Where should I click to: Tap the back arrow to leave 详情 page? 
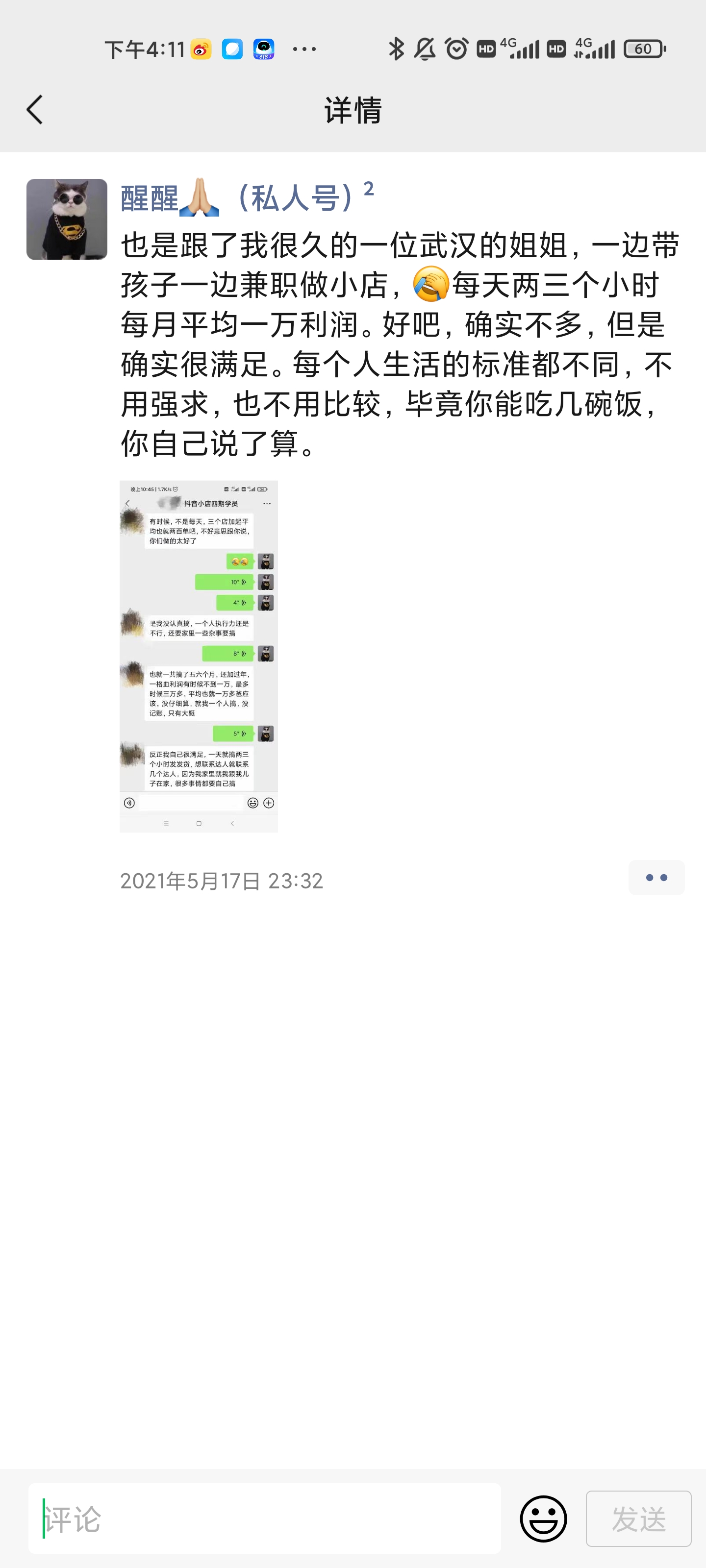(x=35, y=110)
